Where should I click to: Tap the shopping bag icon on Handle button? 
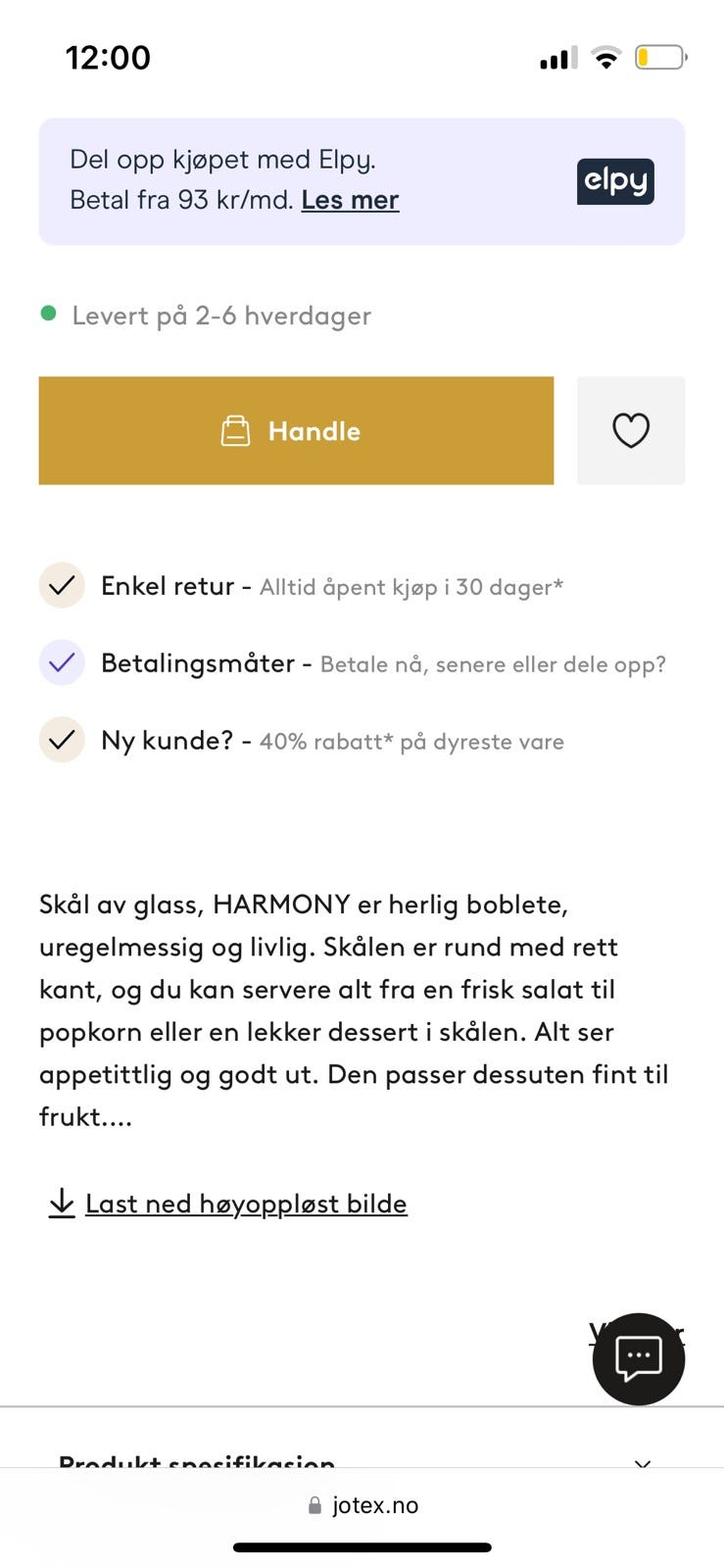tap(236, 430)
